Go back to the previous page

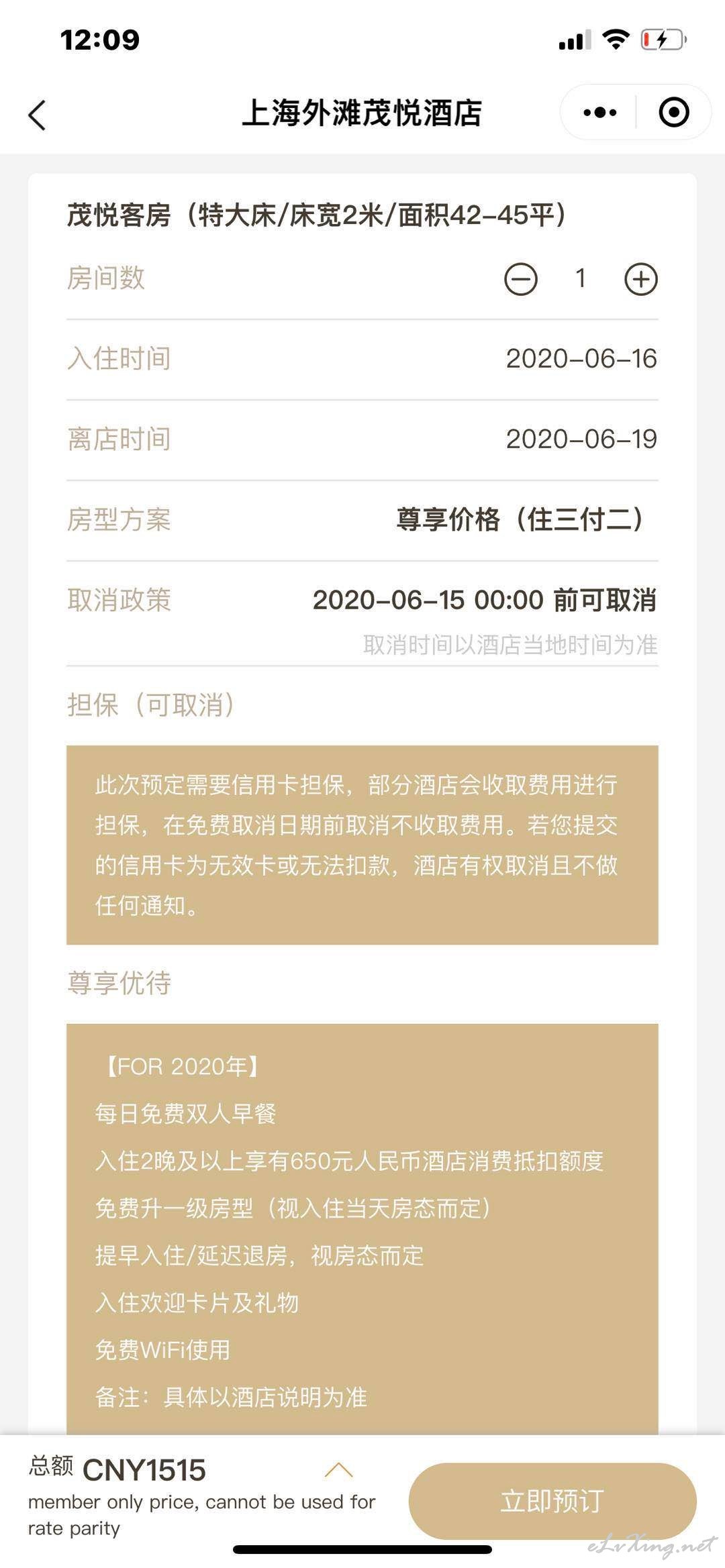(x=38, y=115)
